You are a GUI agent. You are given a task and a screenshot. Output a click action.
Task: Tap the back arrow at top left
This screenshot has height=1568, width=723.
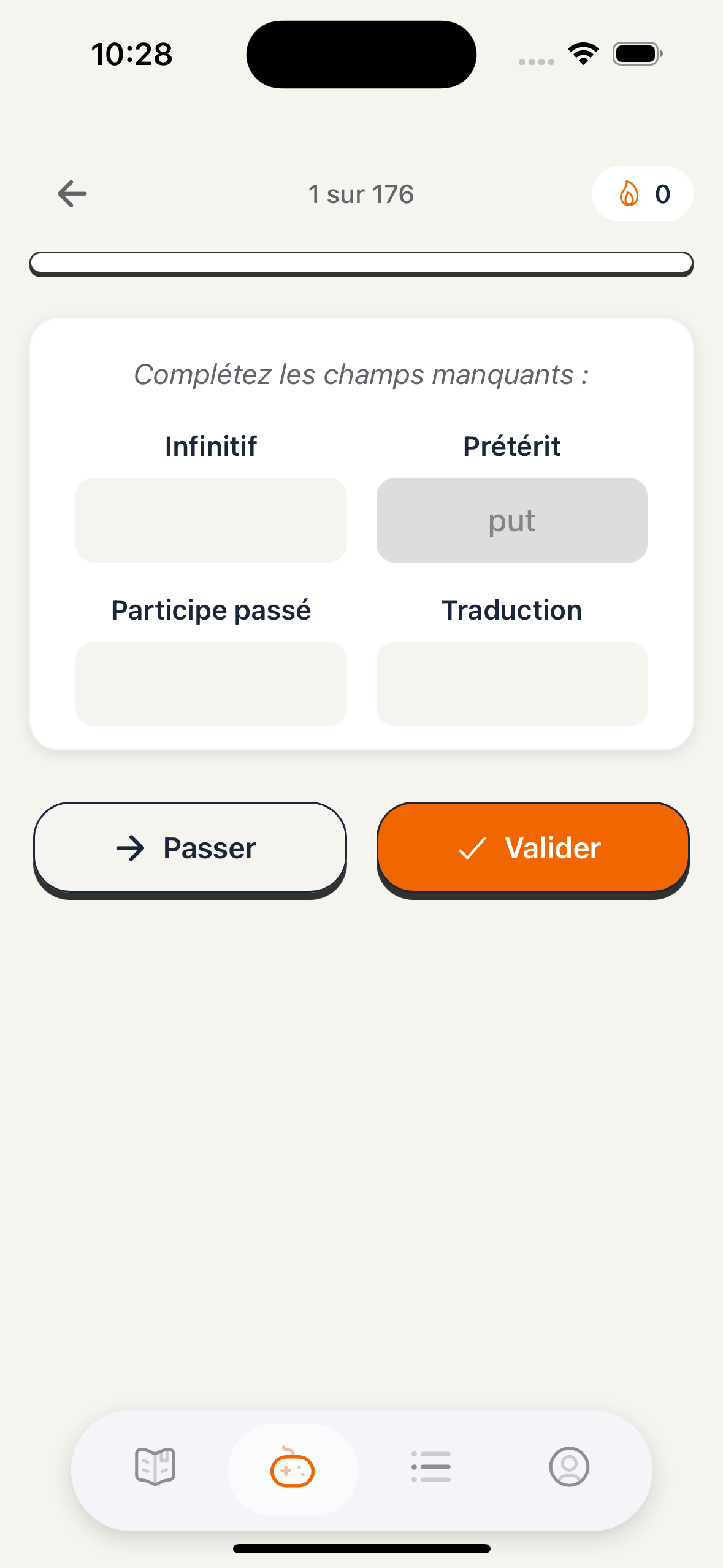point(71,193)
